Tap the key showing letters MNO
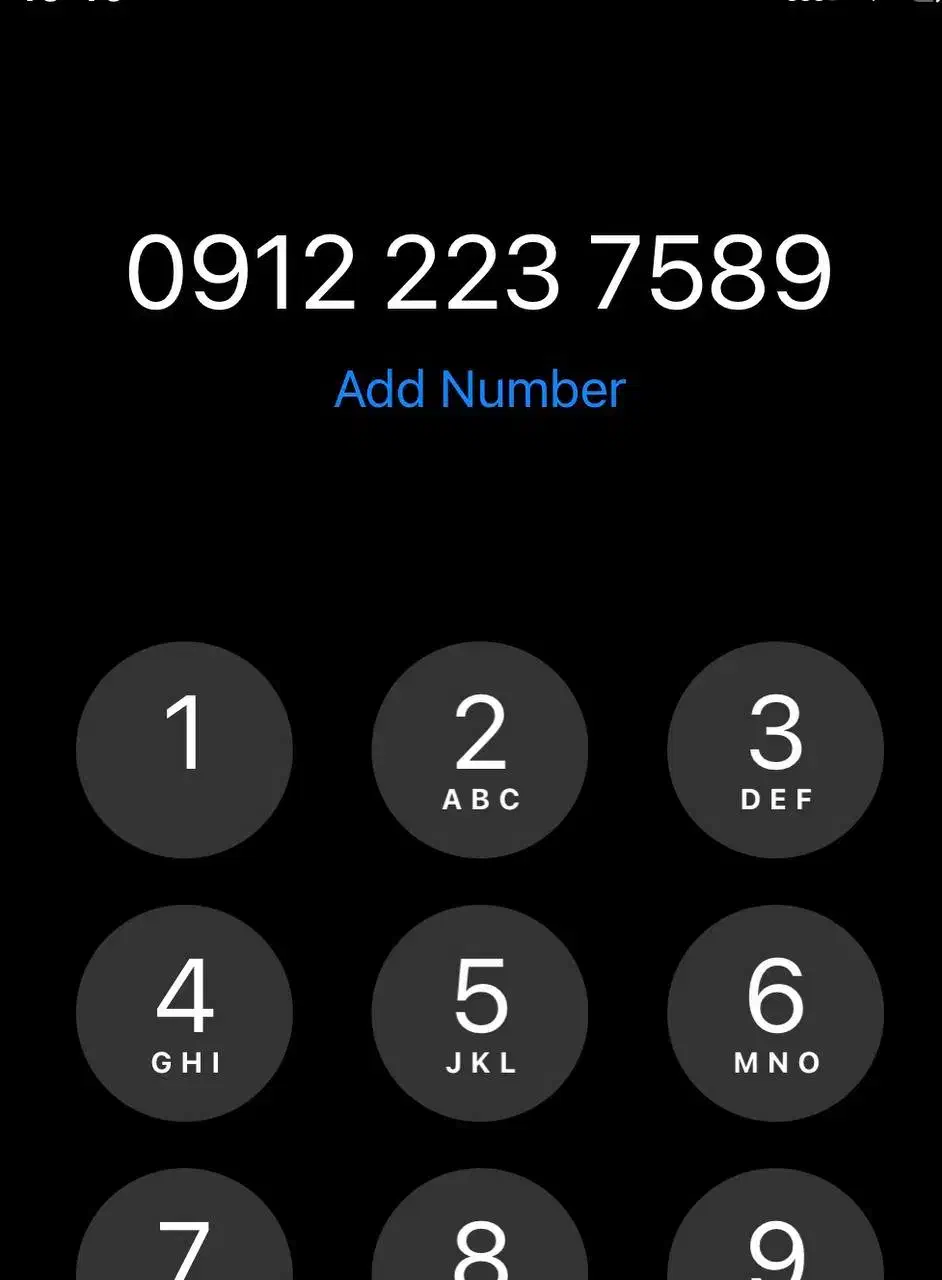 click(x=776, y=1014)
